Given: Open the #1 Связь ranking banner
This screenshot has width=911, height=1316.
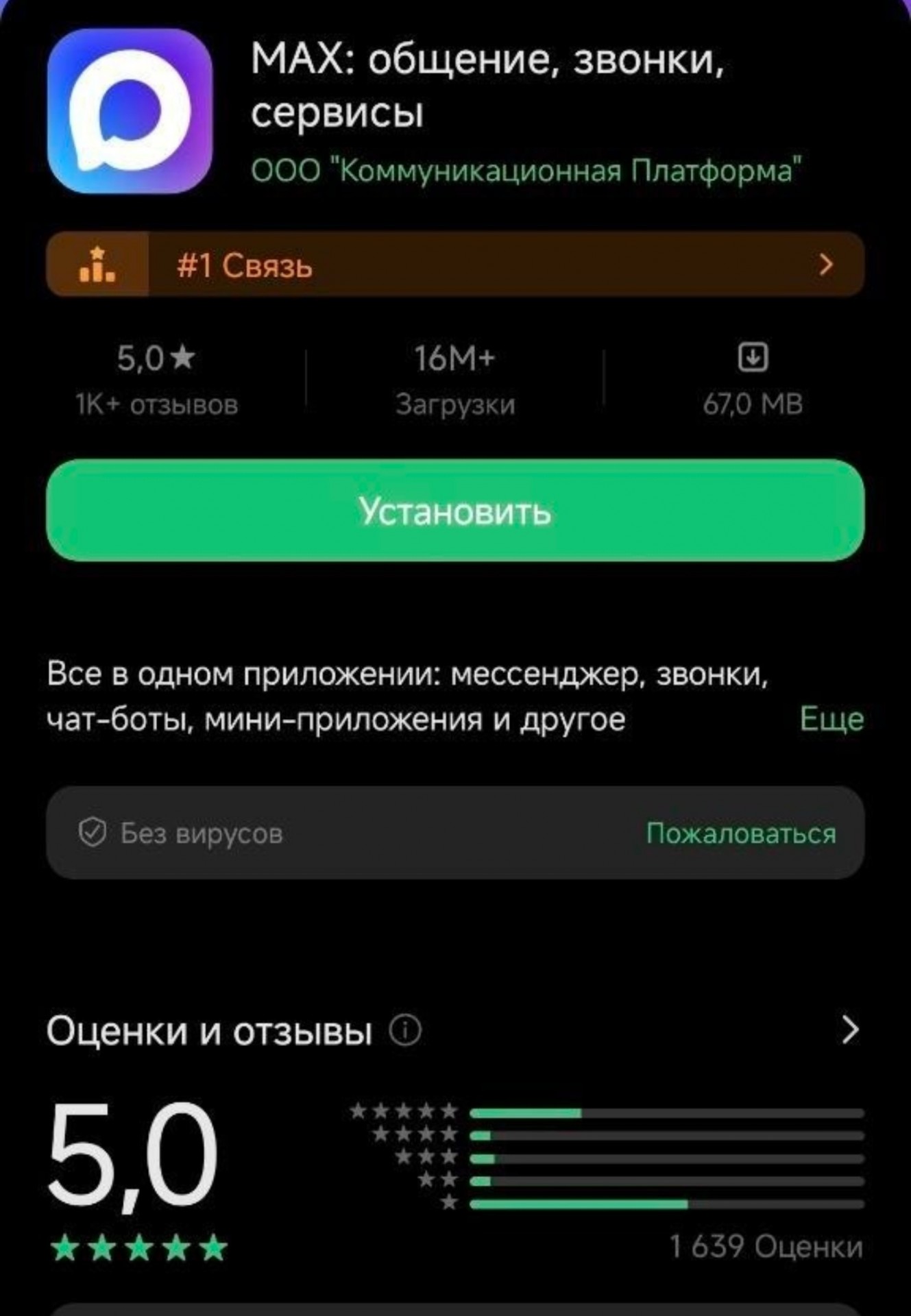Looking at the screenshot, I should [x=455, y=265].
